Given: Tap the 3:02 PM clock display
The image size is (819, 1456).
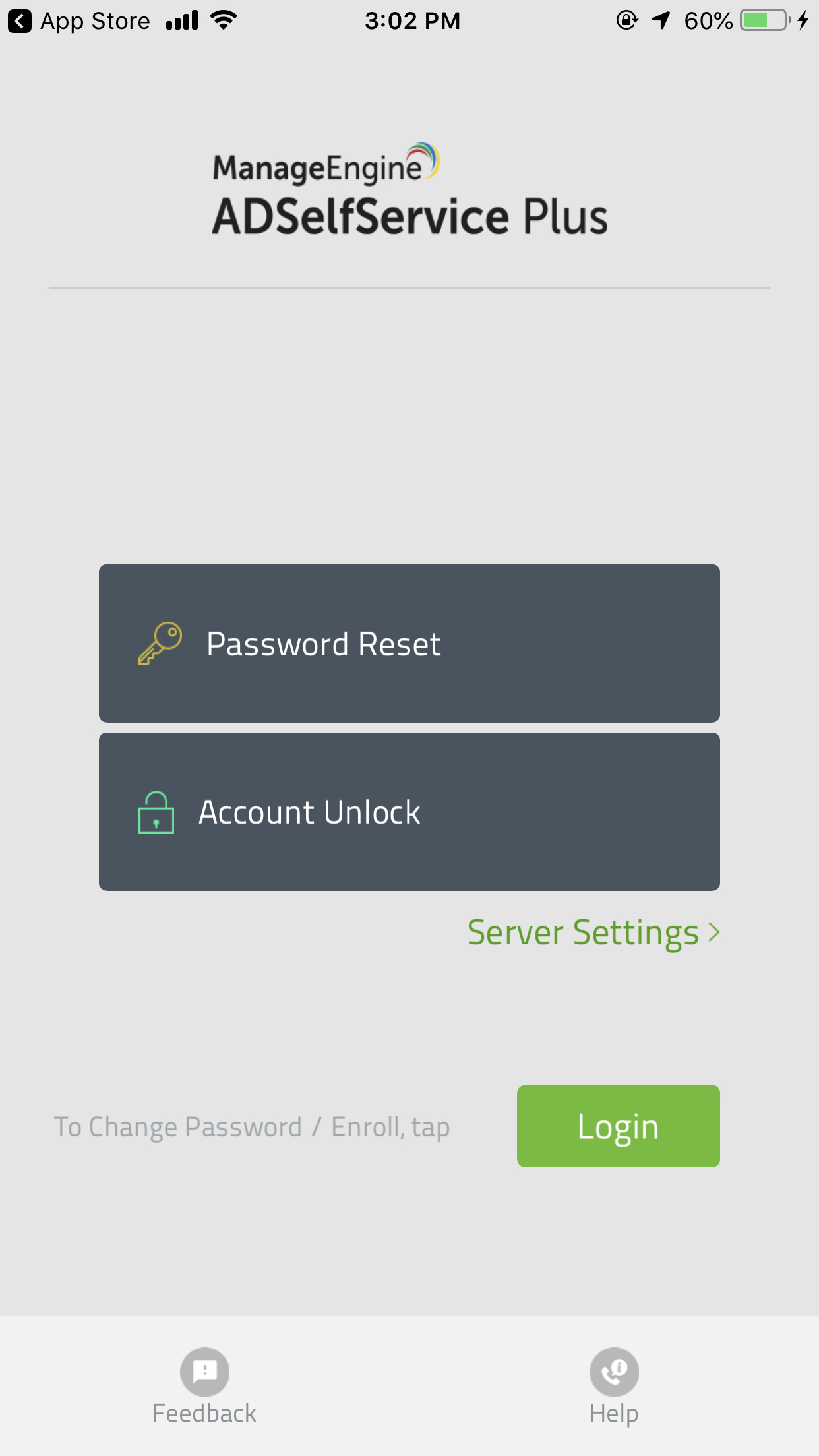Looking at the screenshot, I should (x=411, y=20).
